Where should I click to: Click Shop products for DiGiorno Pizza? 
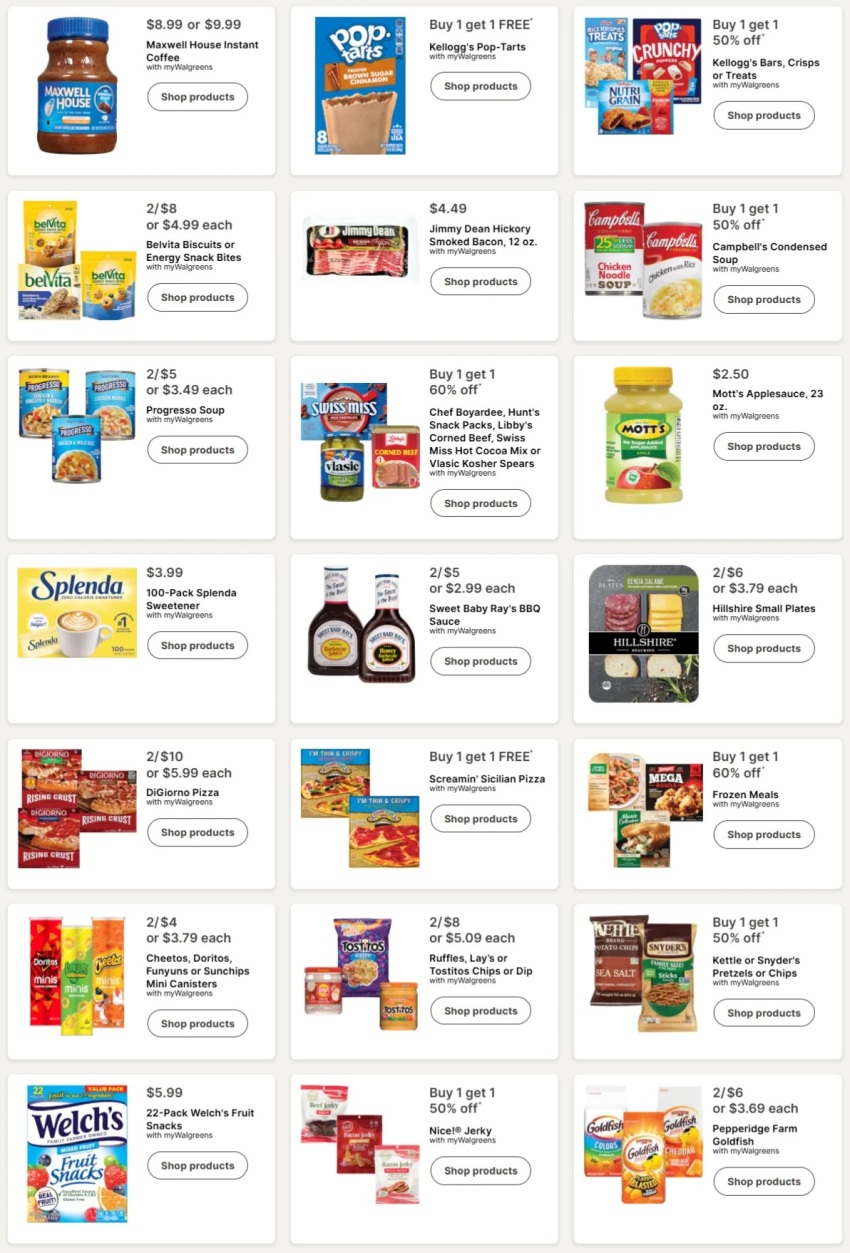pos(197,832)
